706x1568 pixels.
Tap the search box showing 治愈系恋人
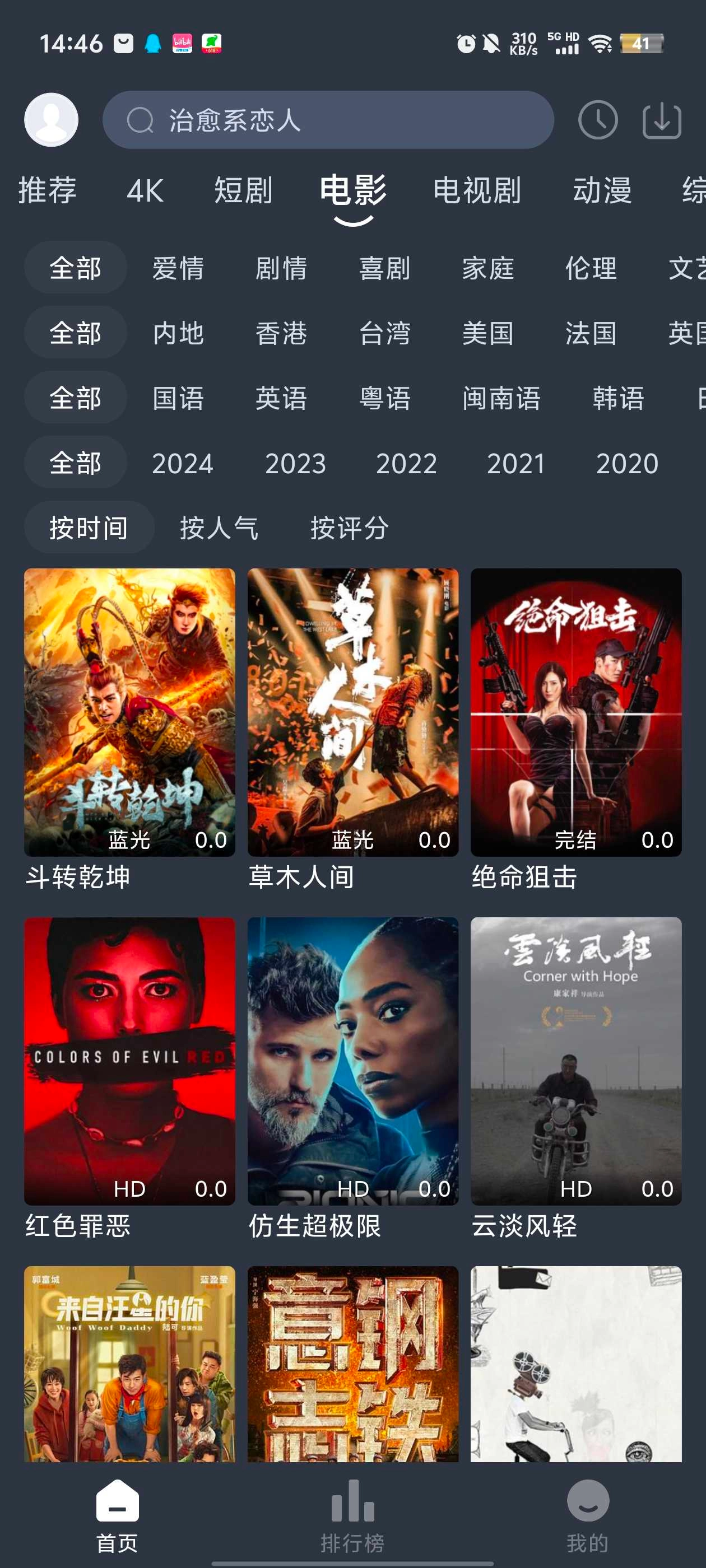(x=328, y=120)
